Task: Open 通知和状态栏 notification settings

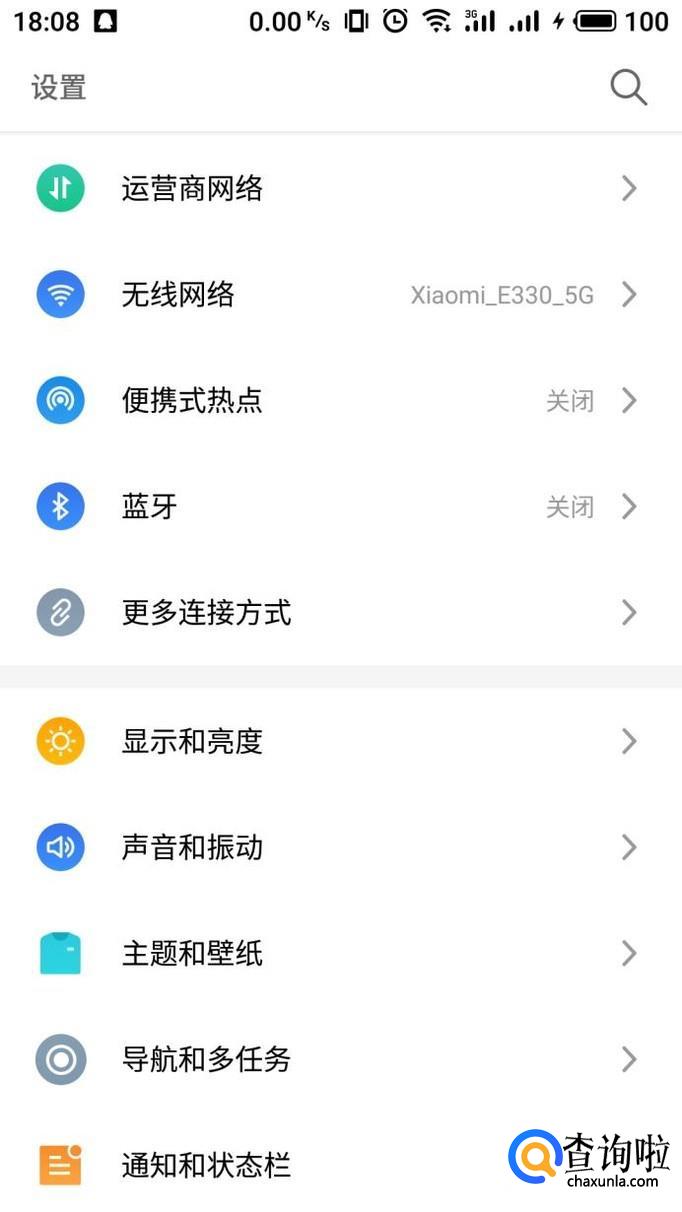Action: [x=206, y=1165]
